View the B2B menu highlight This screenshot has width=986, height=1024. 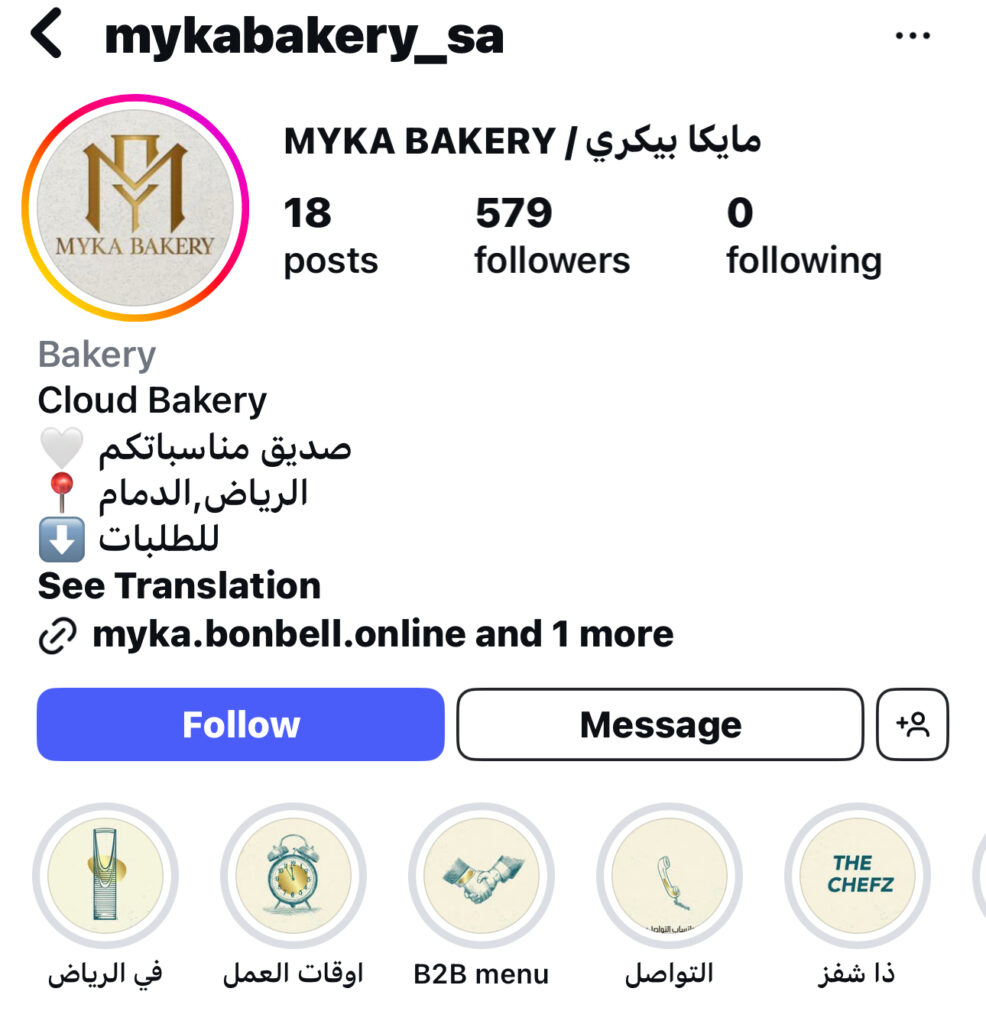pos(481,875)
